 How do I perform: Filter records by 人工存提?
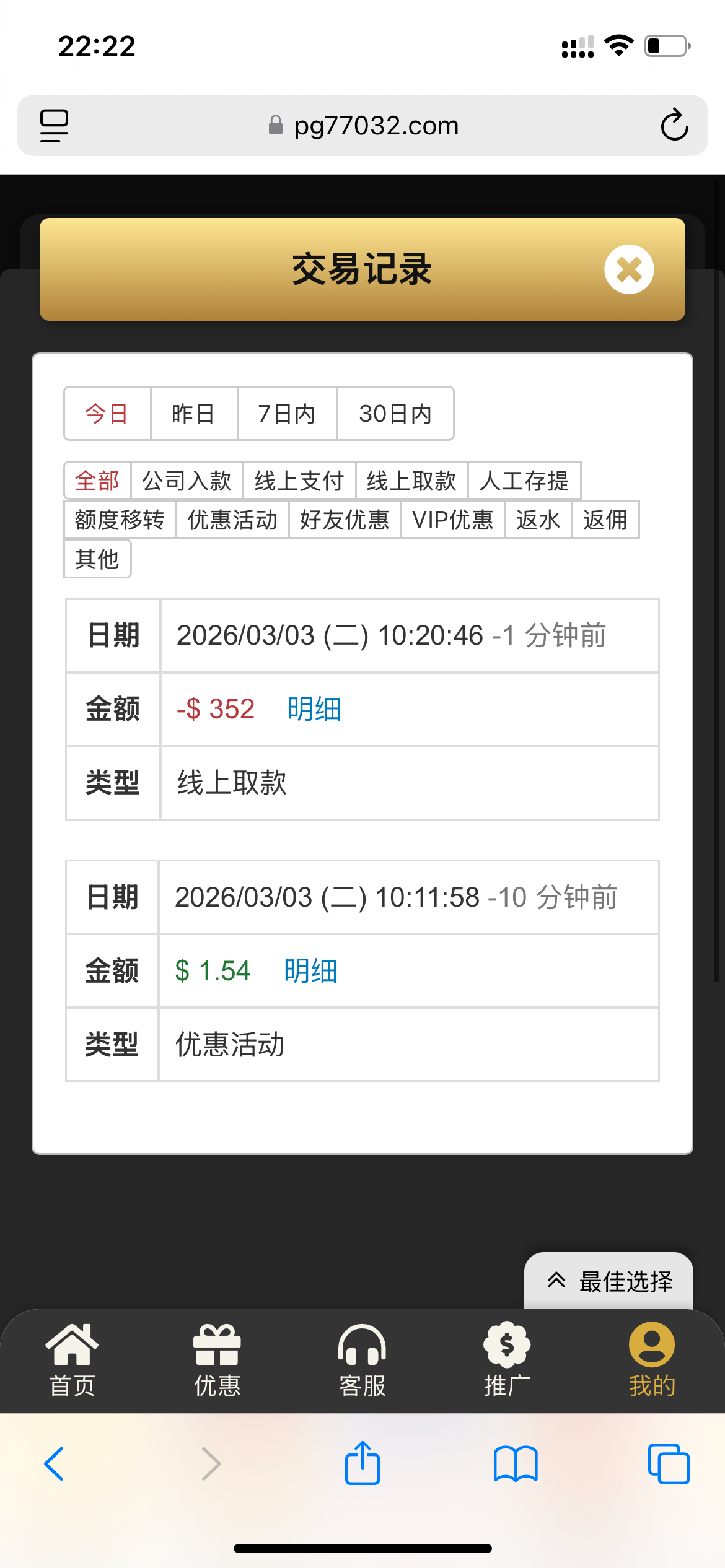pos(524,481)
